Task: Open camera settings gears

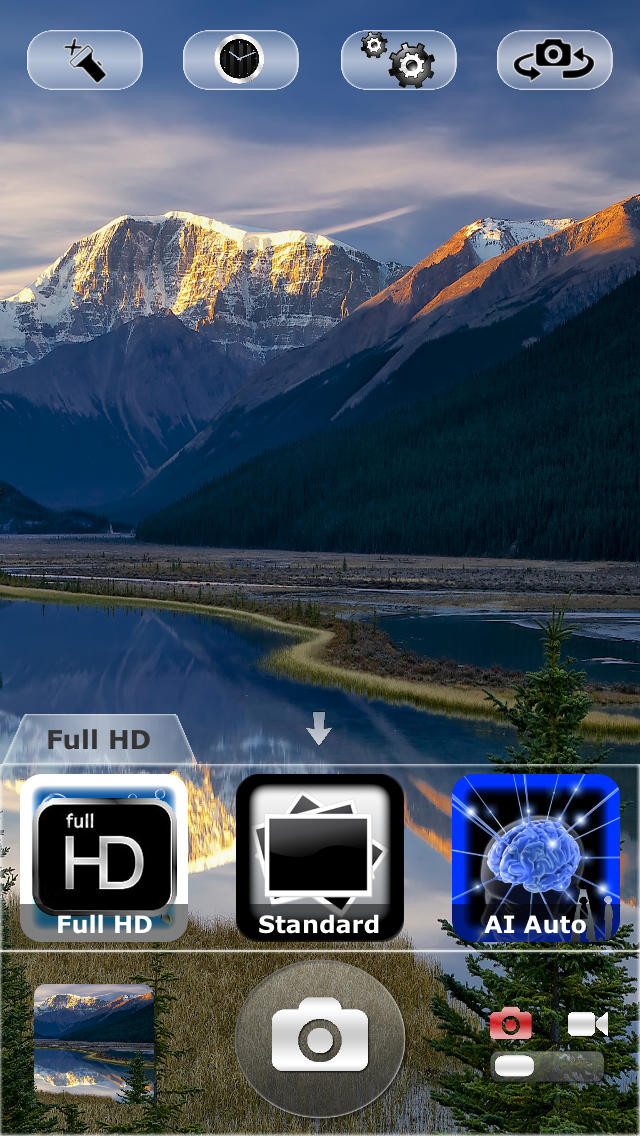Action: pos(399,60)
